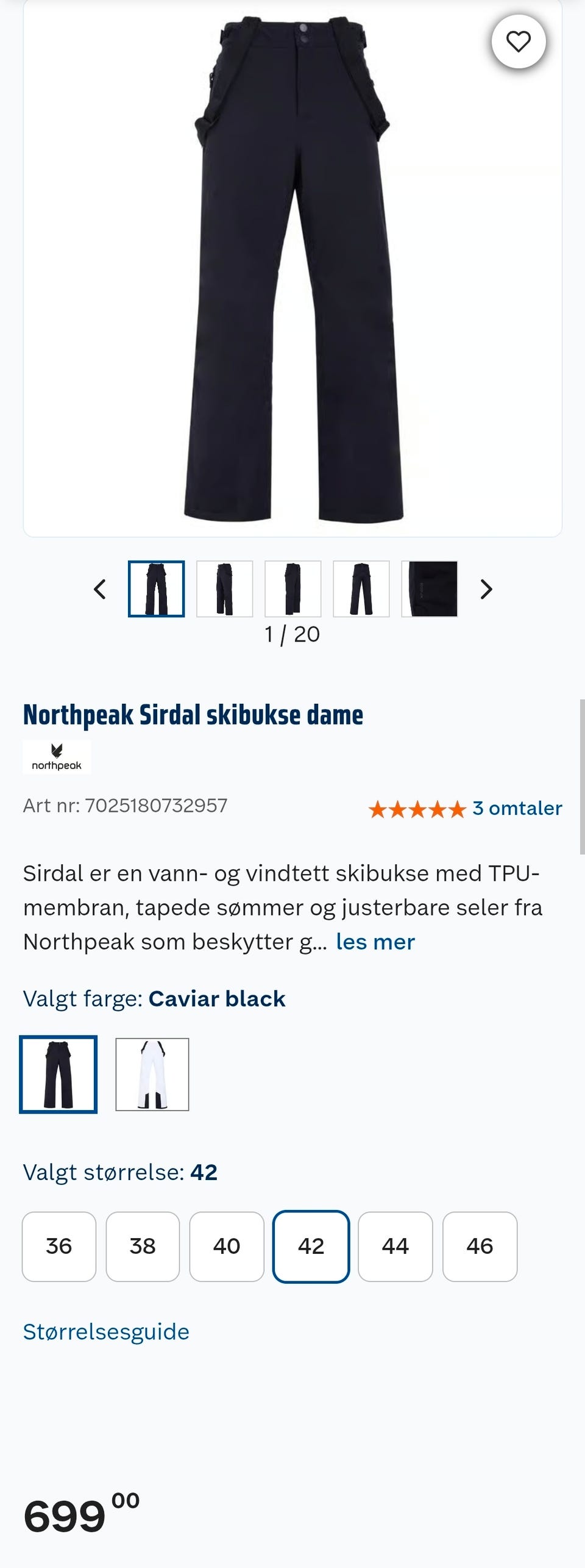Select size 38 option
Screen dimensions: 585x1568
point(143,1246)
